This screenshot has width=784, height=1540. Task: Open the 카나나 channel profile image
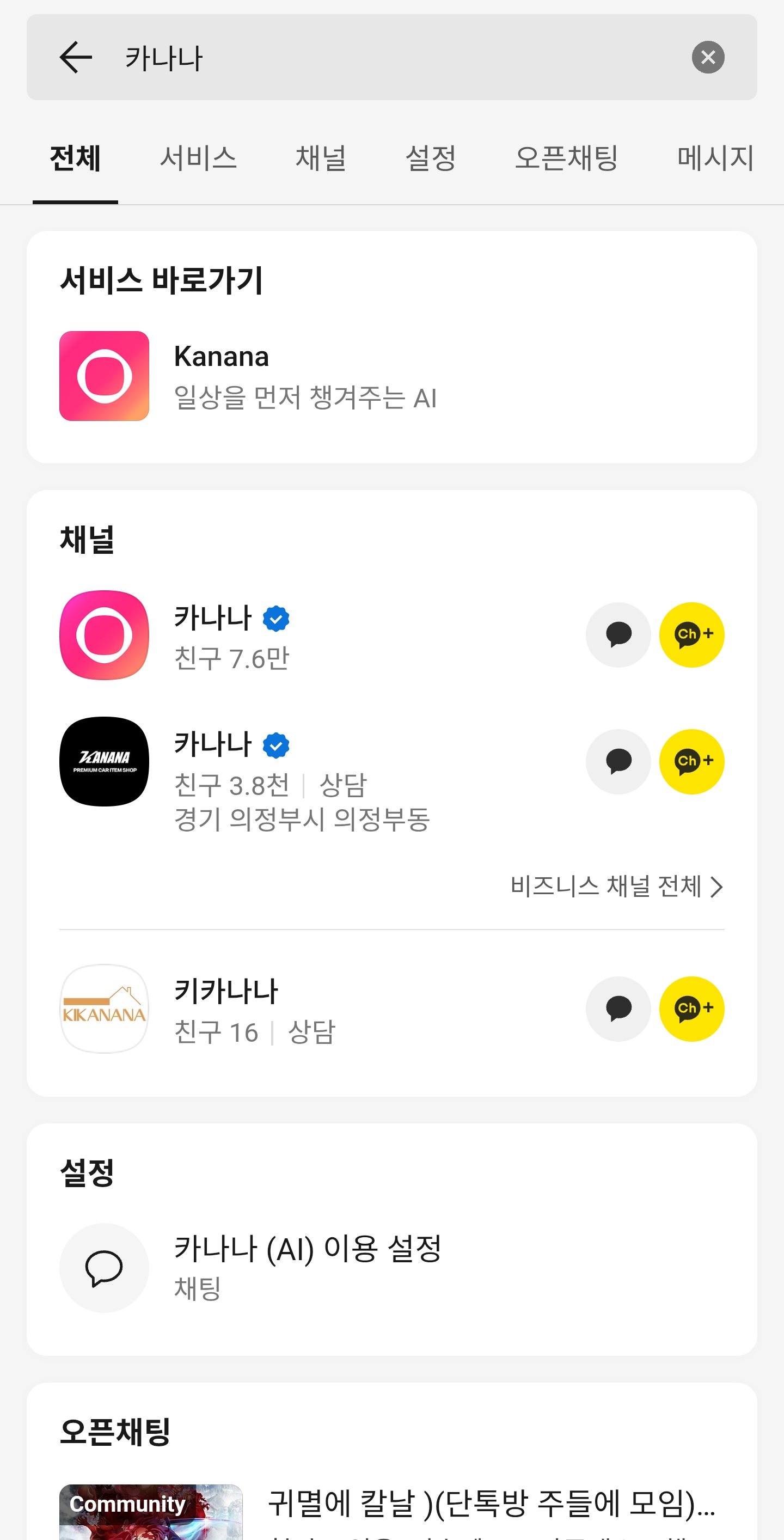point(103,635)
